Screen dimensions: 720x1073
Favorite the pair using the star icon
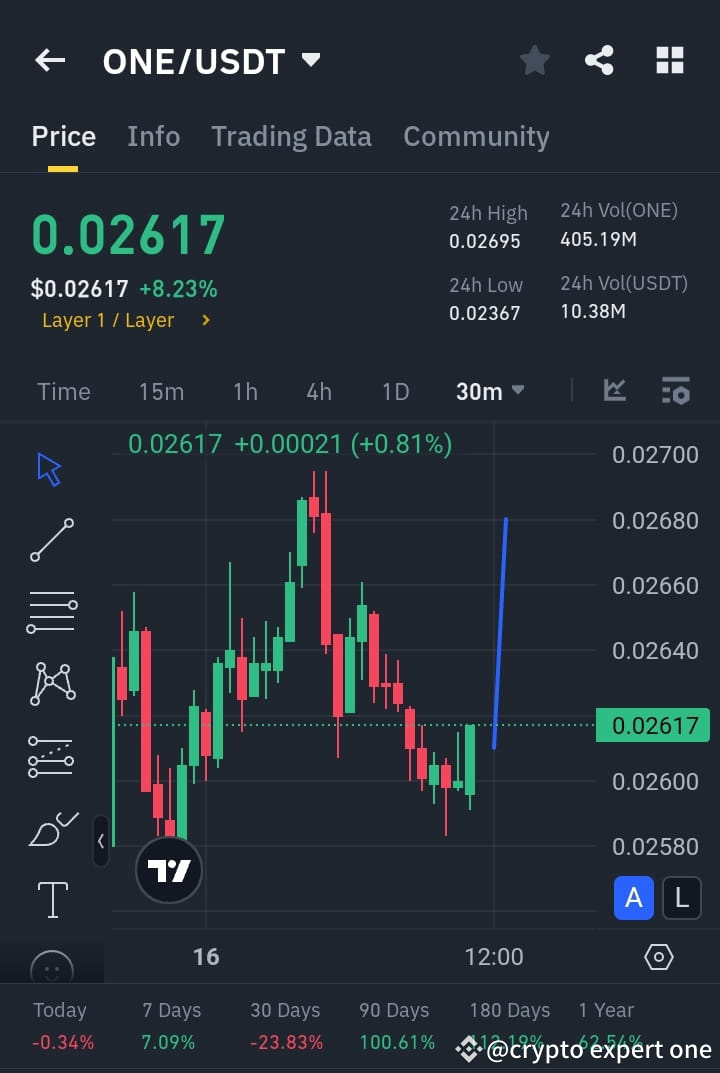tap(534, 60)
